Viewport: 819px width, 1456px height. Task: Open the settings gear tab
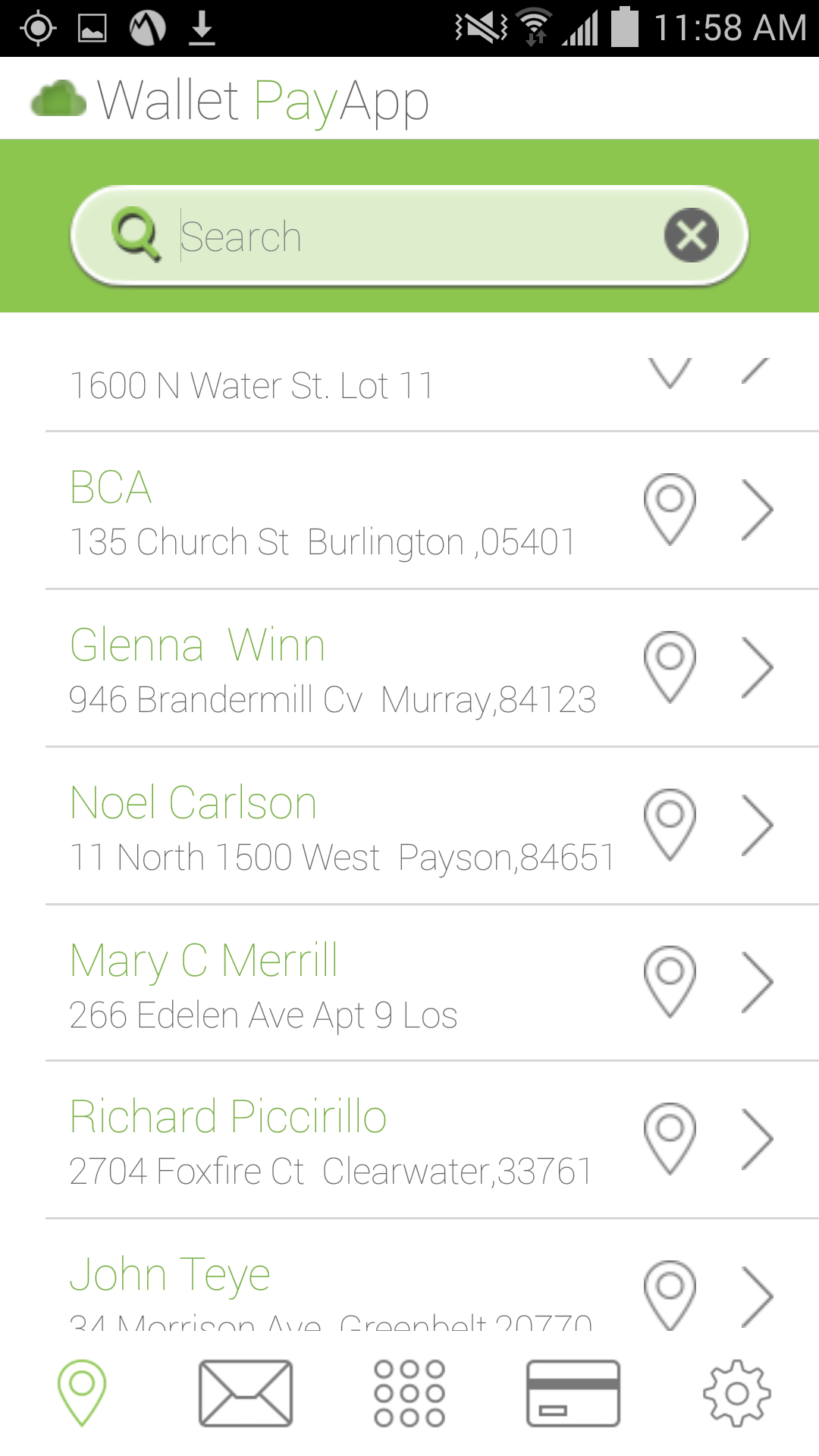coord(736,1393)
